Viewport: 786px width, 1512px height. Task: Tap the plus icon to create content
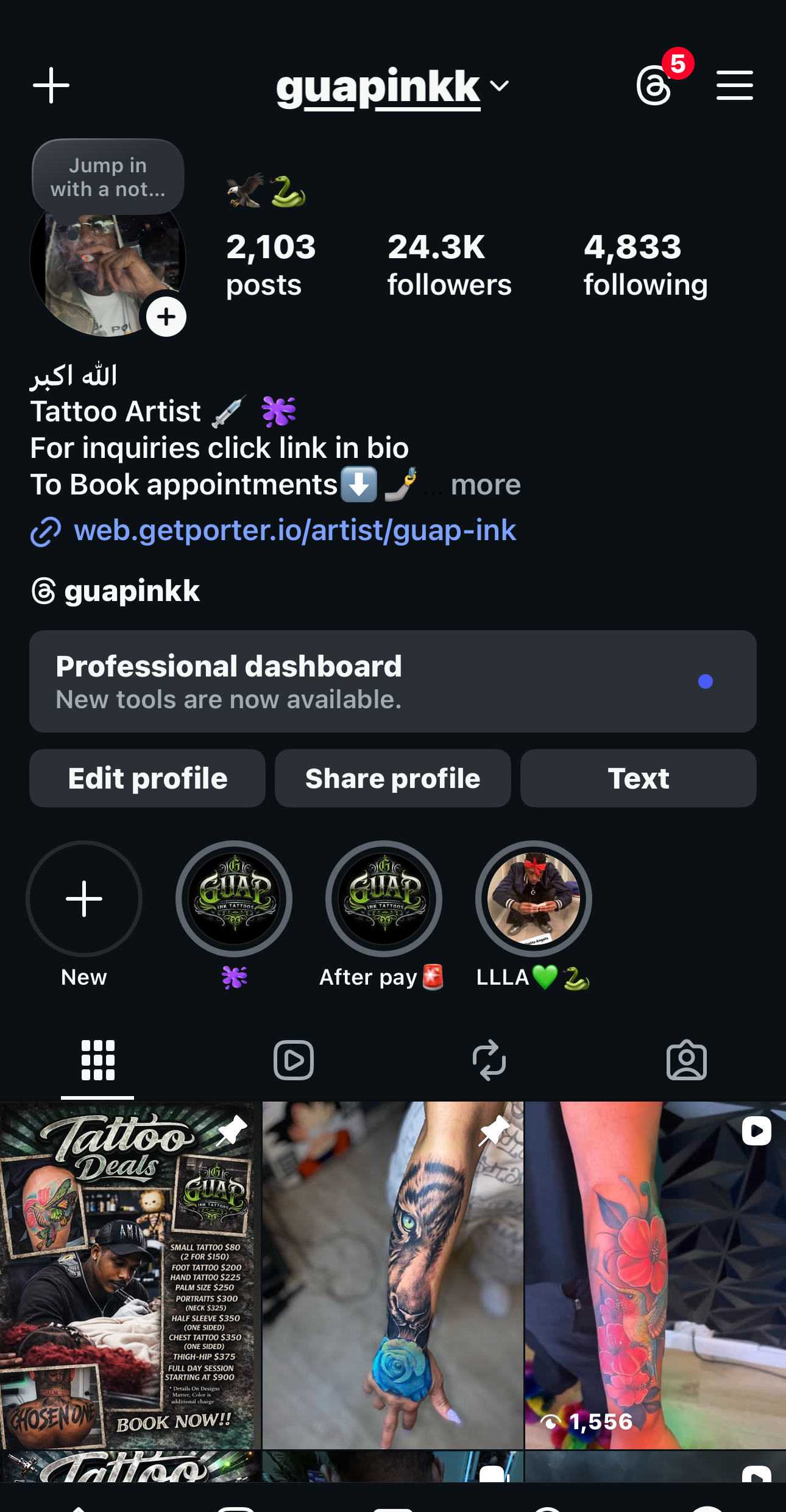pyautogui.click(x=51, y=85)
